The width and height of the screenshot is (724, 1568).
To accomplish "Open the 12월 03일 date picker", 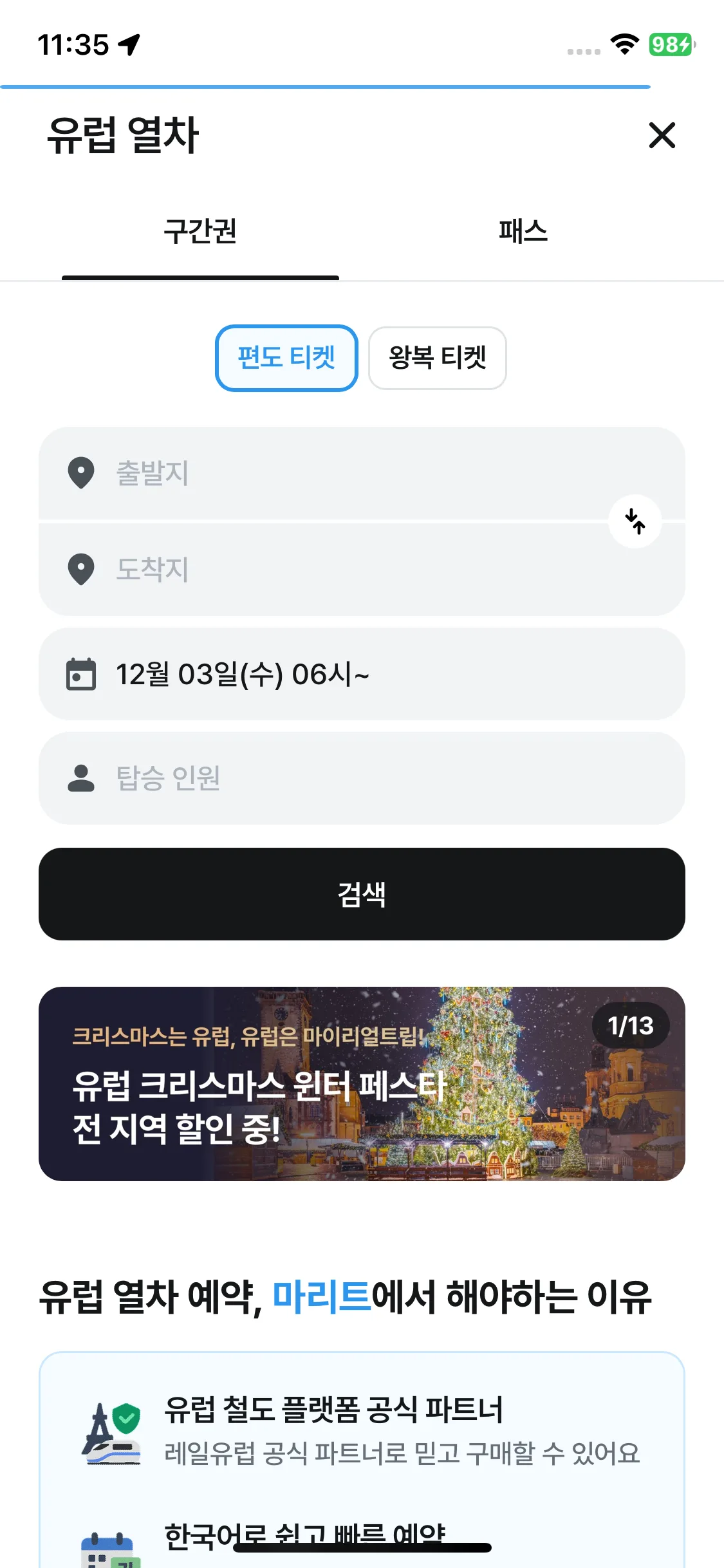I will [362, 674].
